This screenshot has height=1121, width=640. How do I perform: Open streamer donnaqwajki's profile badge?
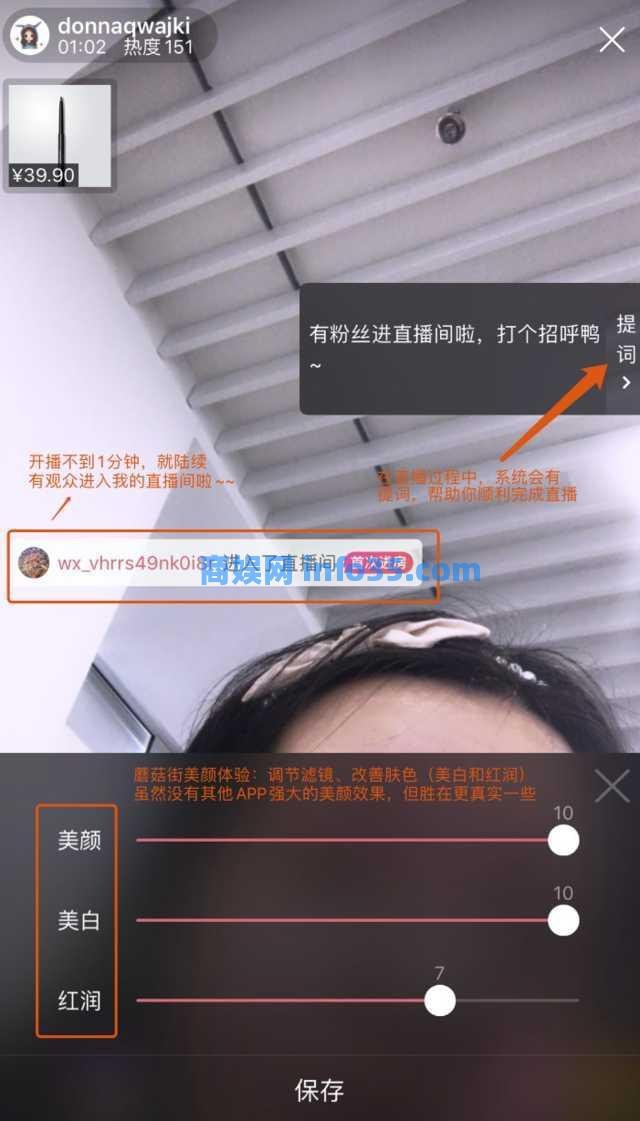[x=110, y=36]
